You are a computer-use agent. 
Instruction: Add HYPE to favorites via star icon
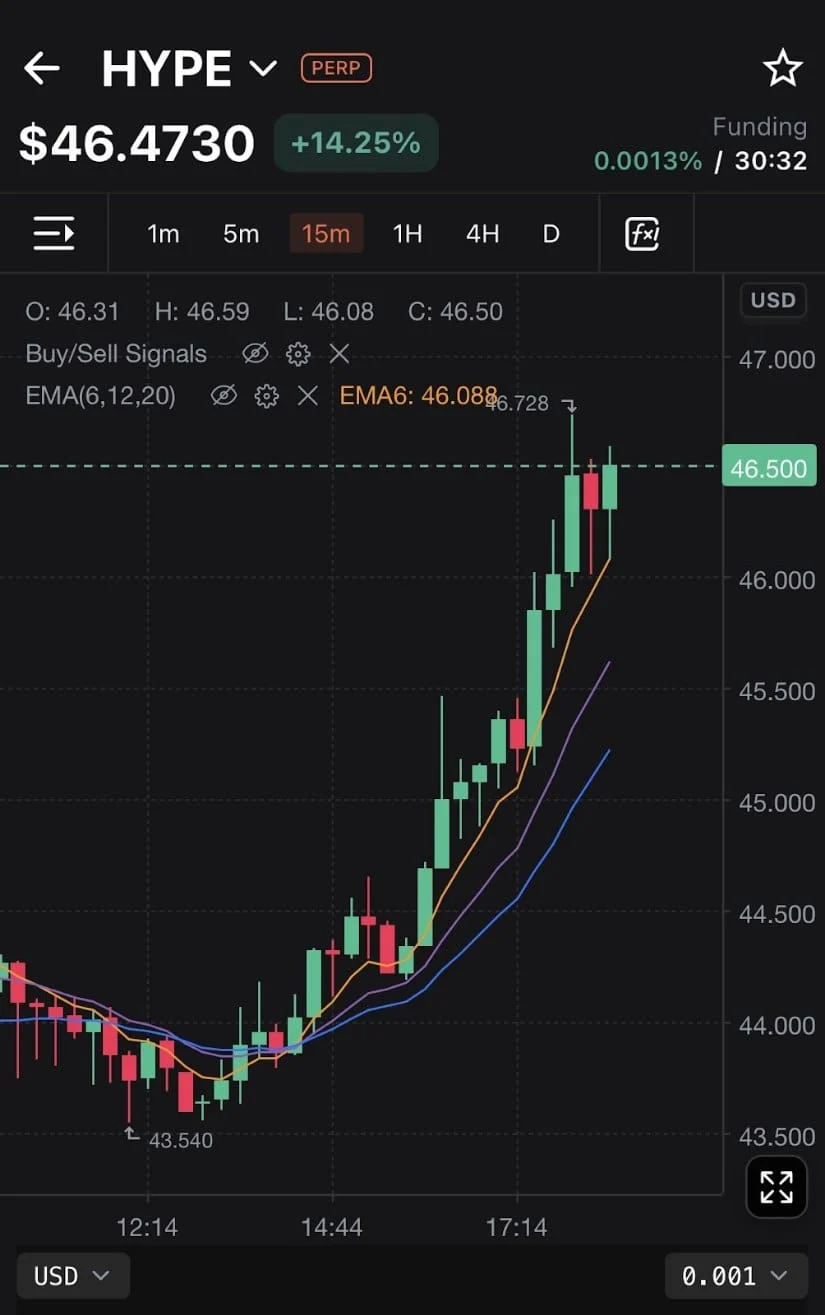pos(783,68)
